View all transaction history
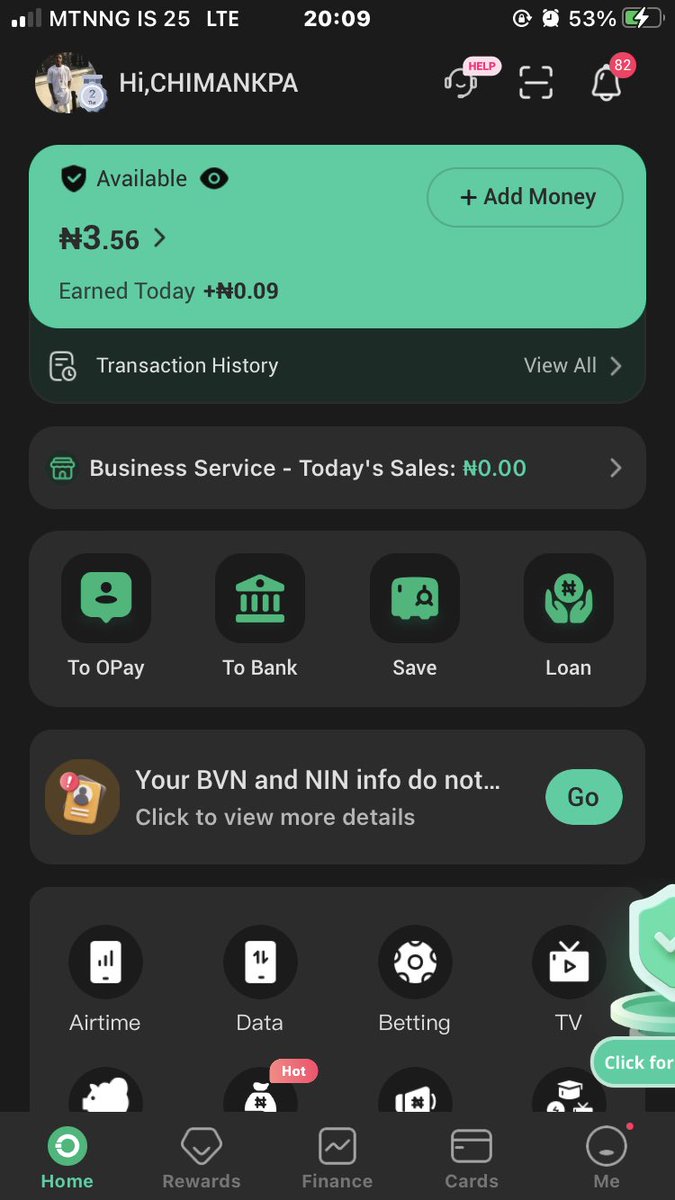The width and height of the screenshot is (675, 1200). click(x=573, y=366)
